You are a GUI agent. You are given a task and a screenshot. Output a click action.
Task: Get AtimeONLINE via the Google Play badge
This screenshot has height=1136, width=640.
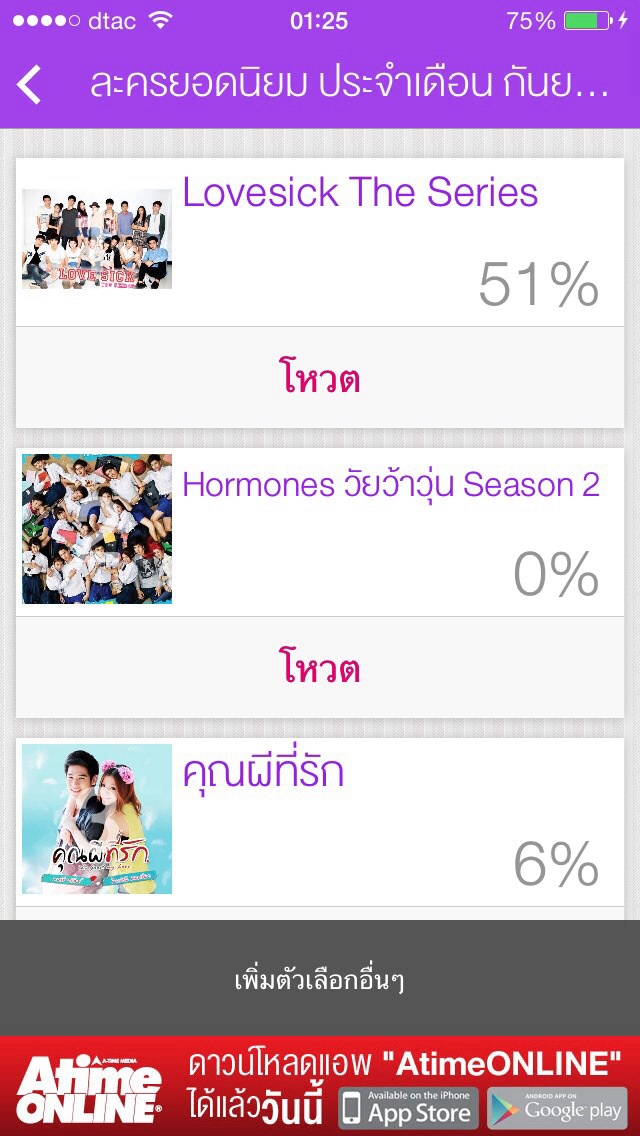pos(556,1108)
